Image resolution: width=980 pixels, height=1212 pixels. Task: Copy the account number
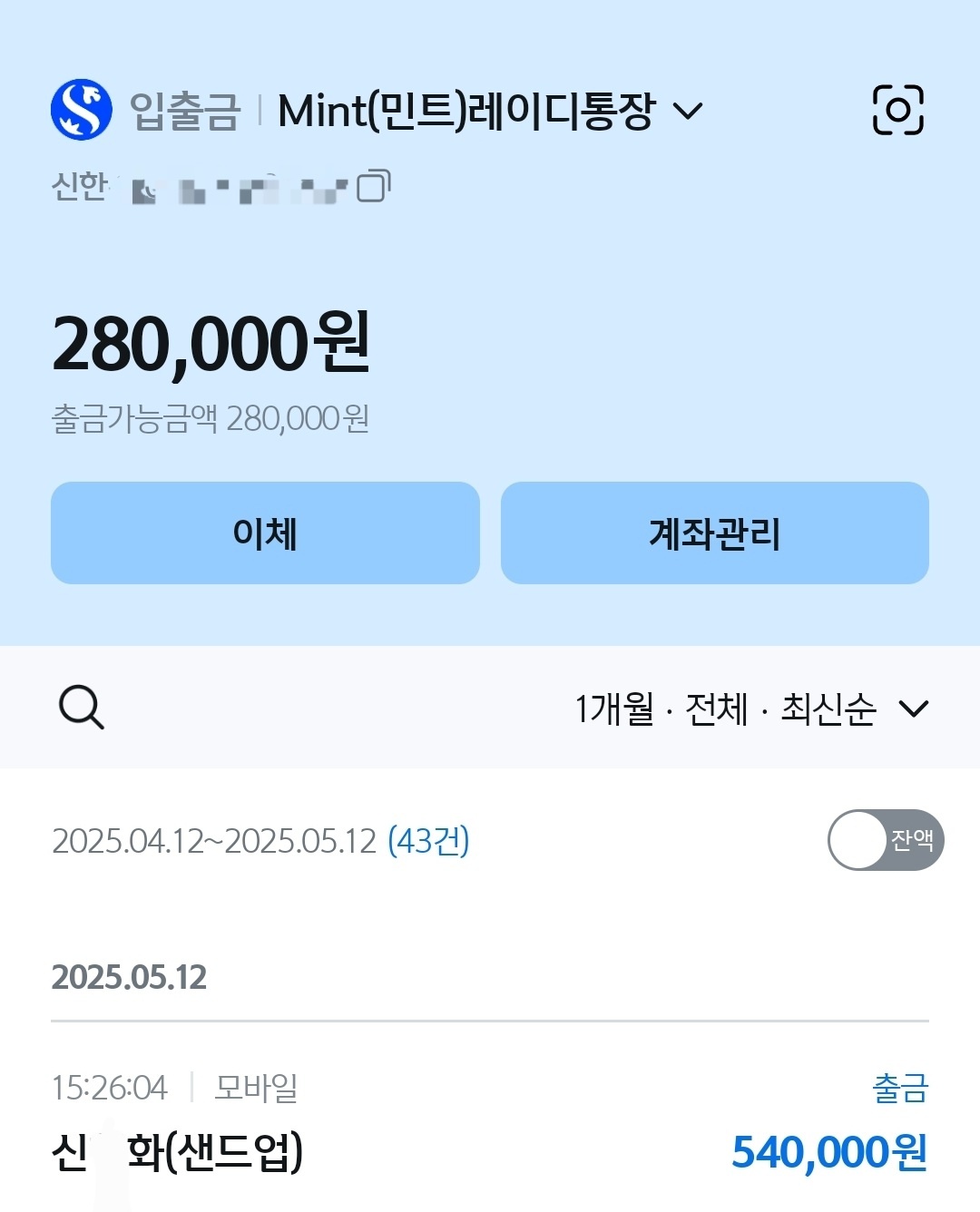(x=373, y=186)
